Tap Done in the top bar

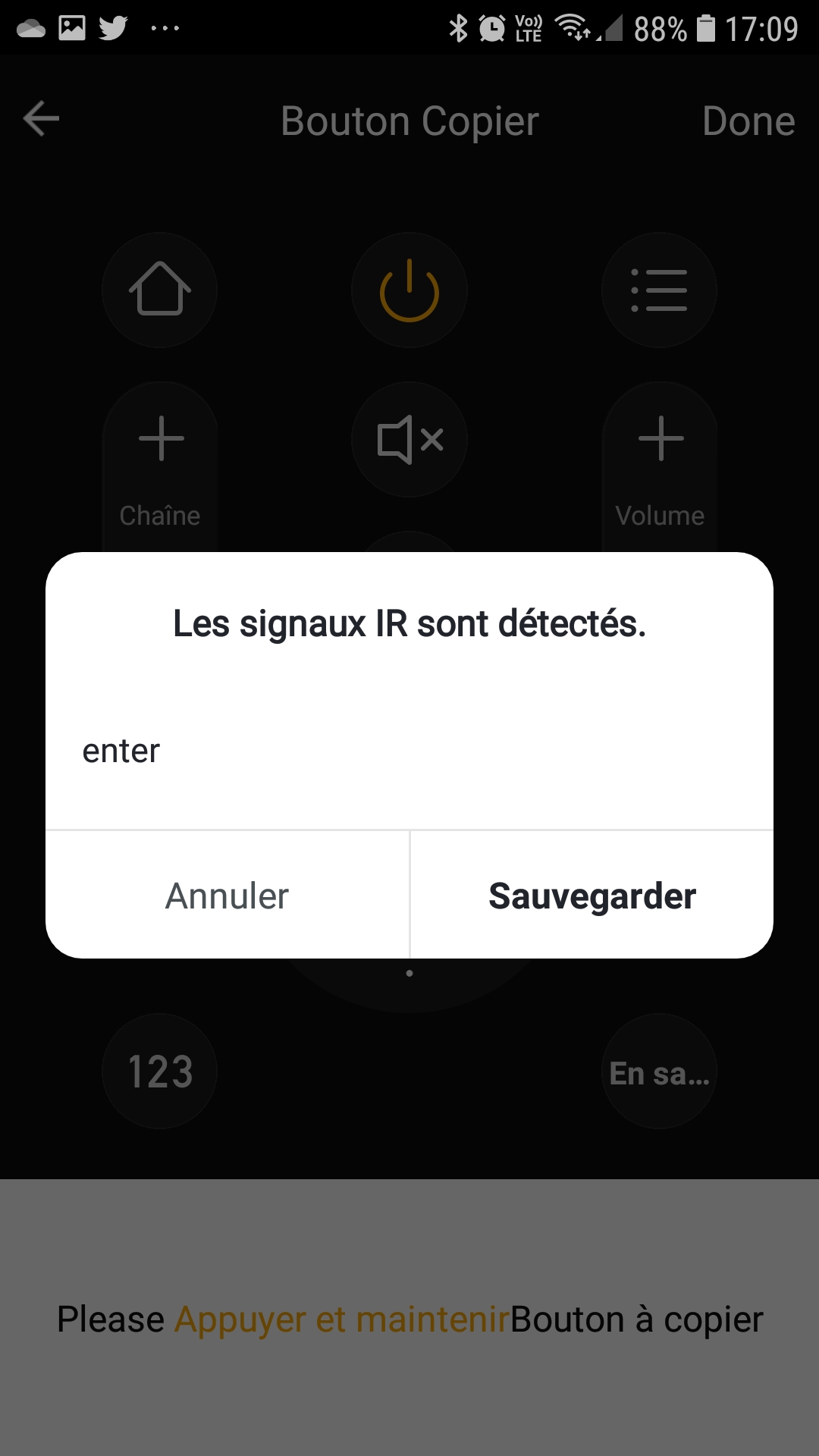coord(748,121)
